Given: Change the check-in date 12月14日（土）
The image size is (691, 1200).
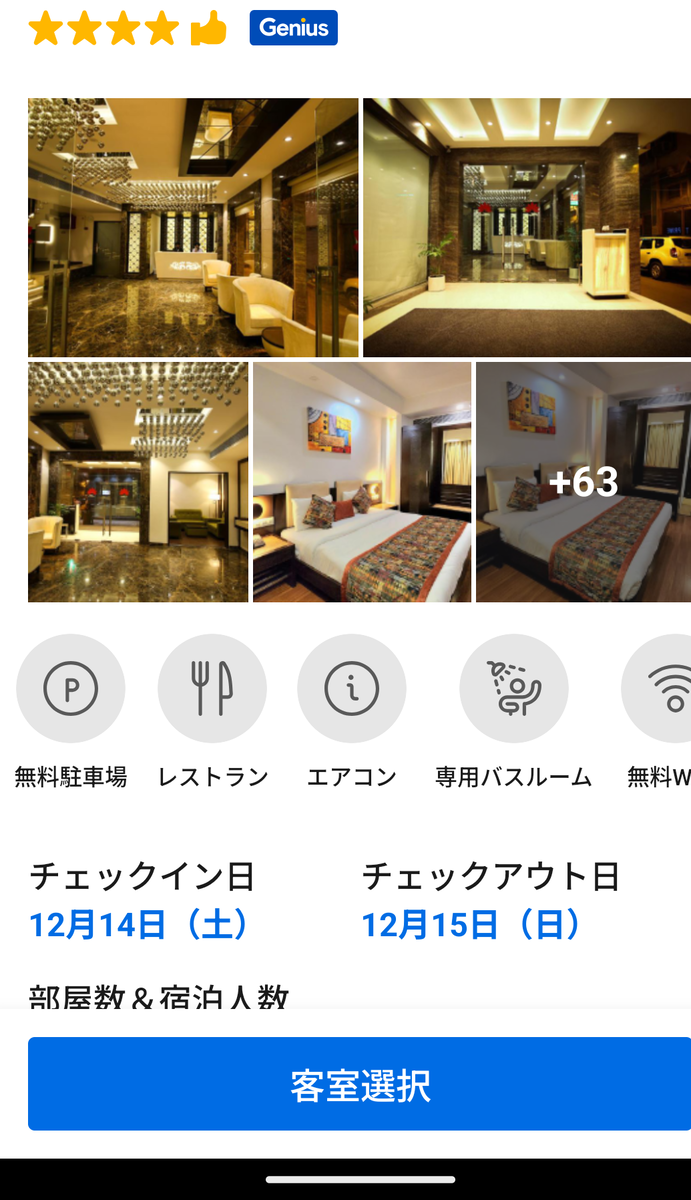Looking at the screenshot, I should point(140,925).
